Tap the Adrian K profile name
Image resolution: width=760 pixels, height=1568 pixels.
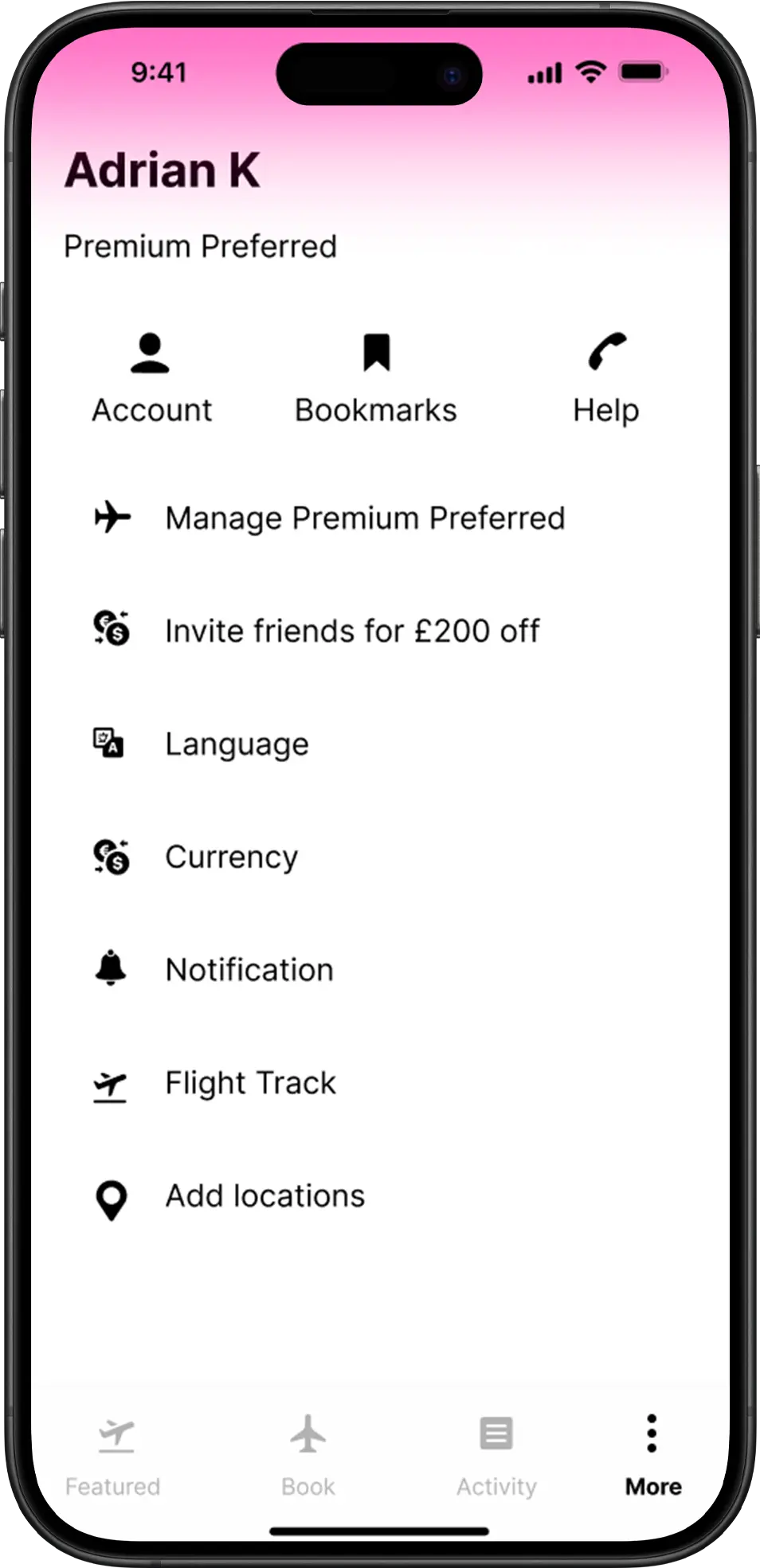pos(163,168)
